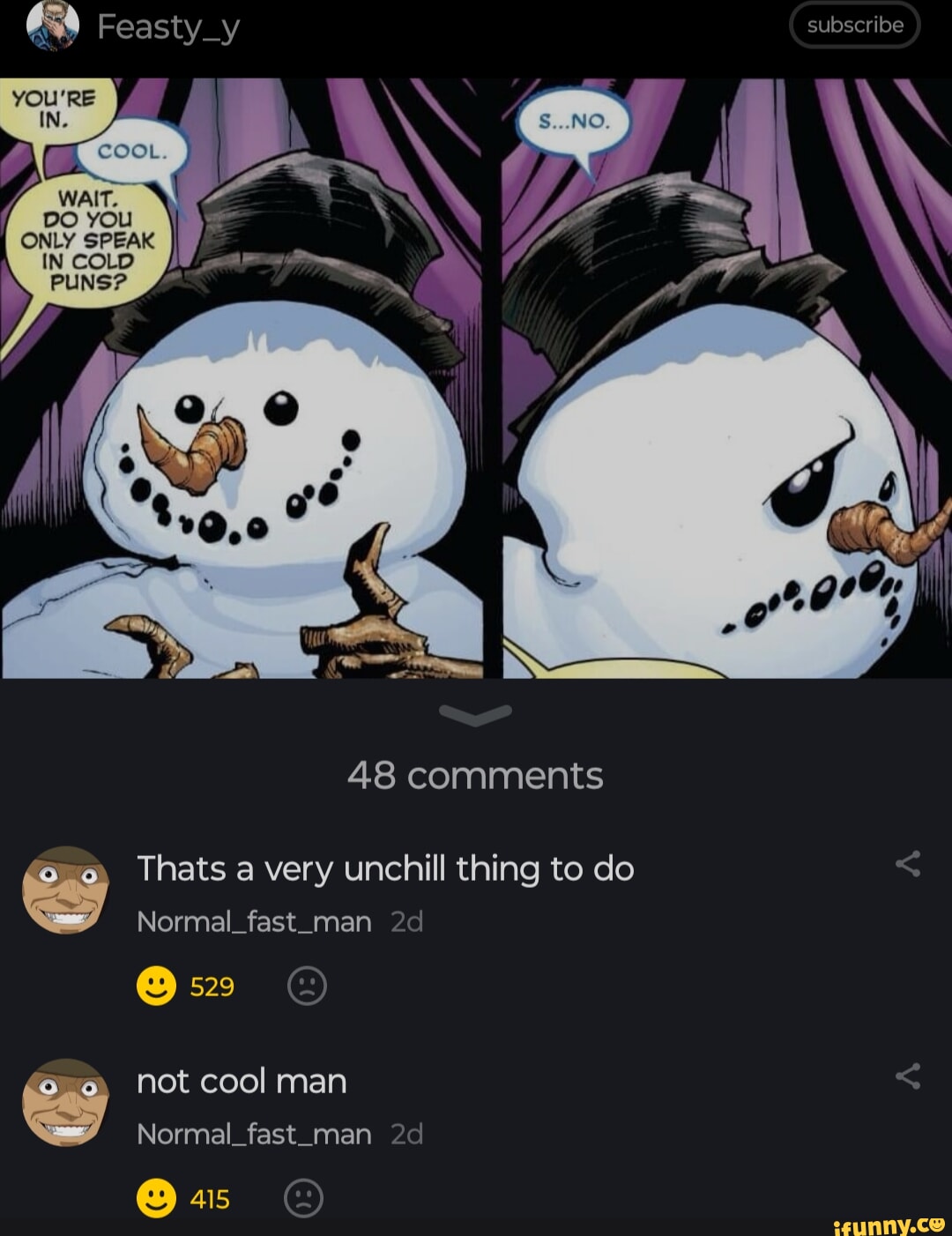The height and width of the screenshot is (1236, 952).
Task: Open Feasty_y's profile avatar
Action: (x=53, y=26)
